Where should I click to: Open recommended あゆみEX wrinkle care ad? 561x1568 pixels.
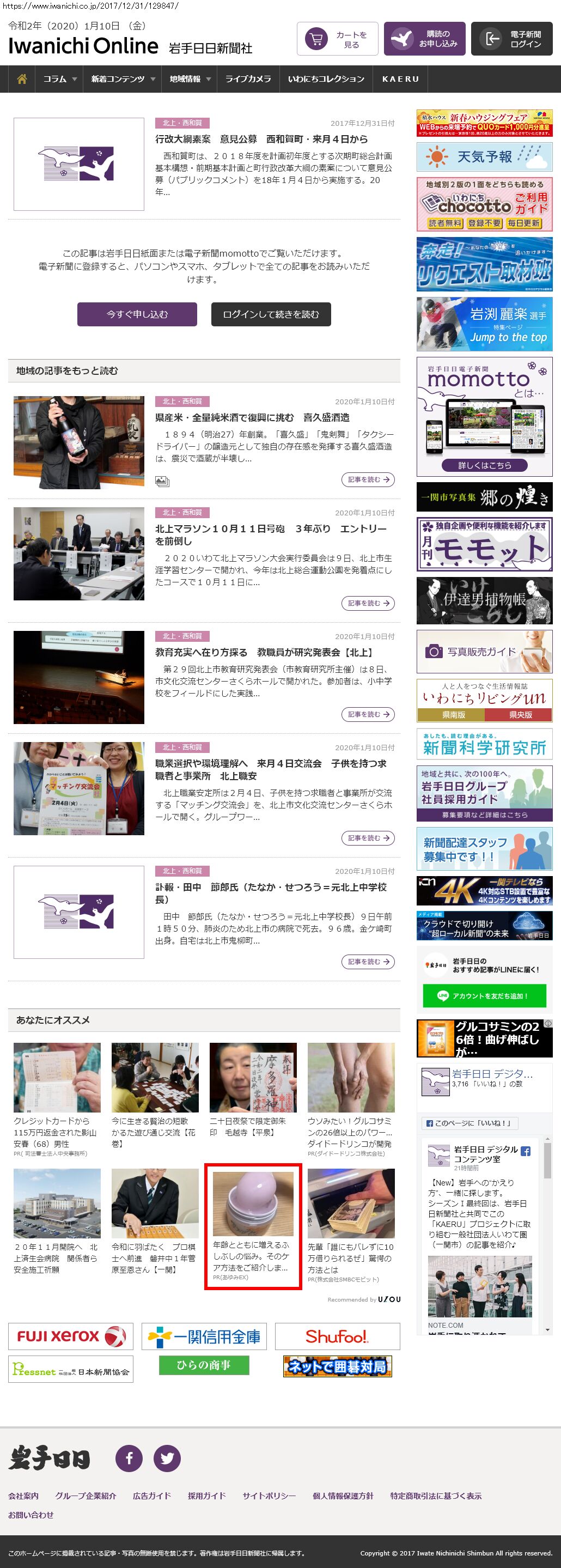tap(253, 1227)
